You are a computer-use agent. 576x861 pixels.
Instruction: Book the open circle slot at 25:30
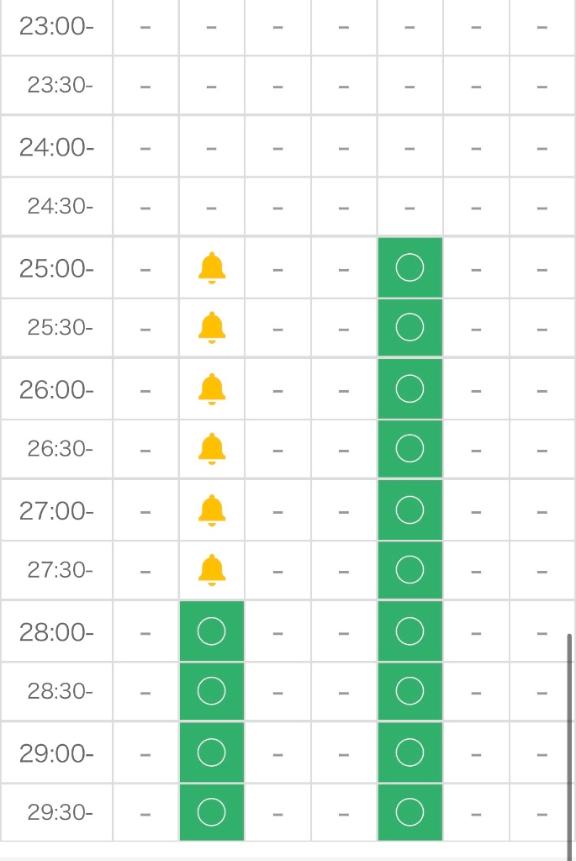410,328
